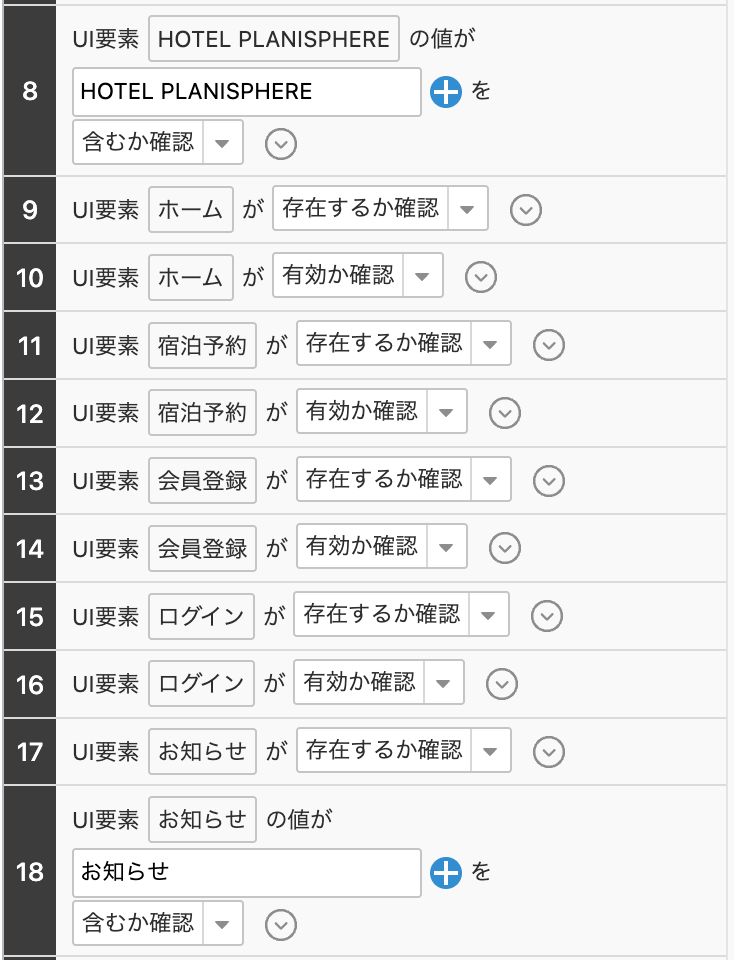Edit the step 8 value field HOTEL PLANISPHERE
The image size is (734, 960).
coord(246,92)
